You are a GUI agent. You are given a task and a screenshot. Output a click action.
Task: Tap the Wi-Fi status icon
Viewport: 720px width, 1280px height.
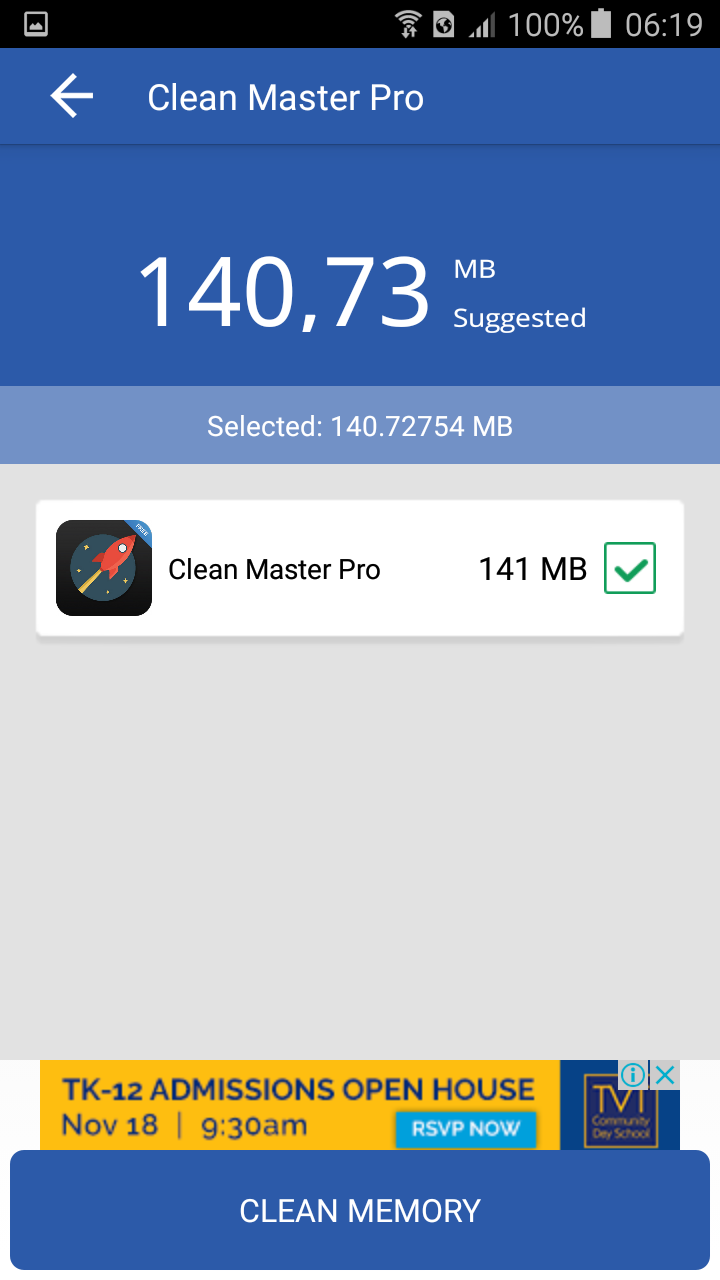click(x=408, y=24)
